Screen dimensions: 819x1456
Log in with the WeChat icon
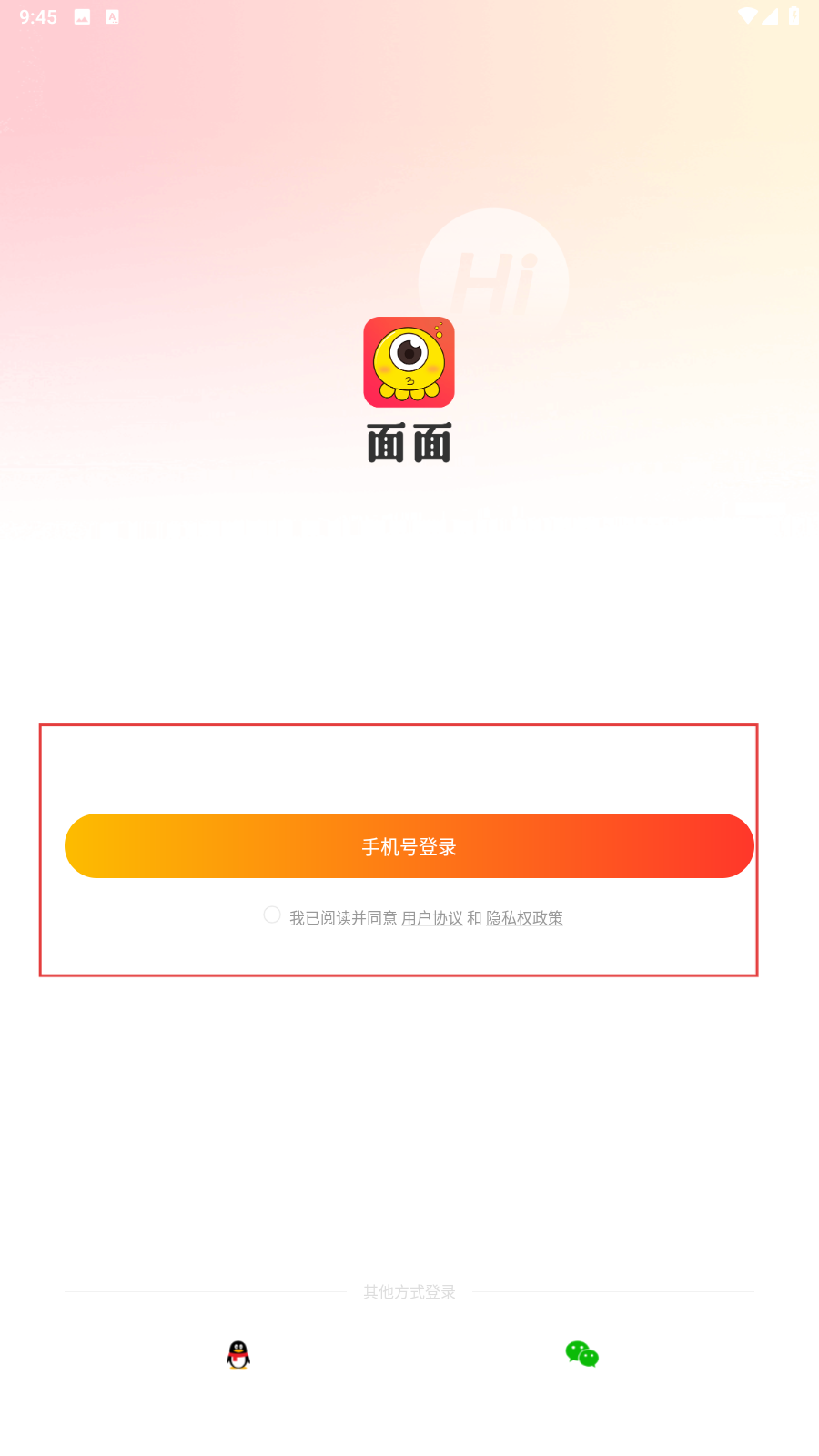click(581, 1354)
